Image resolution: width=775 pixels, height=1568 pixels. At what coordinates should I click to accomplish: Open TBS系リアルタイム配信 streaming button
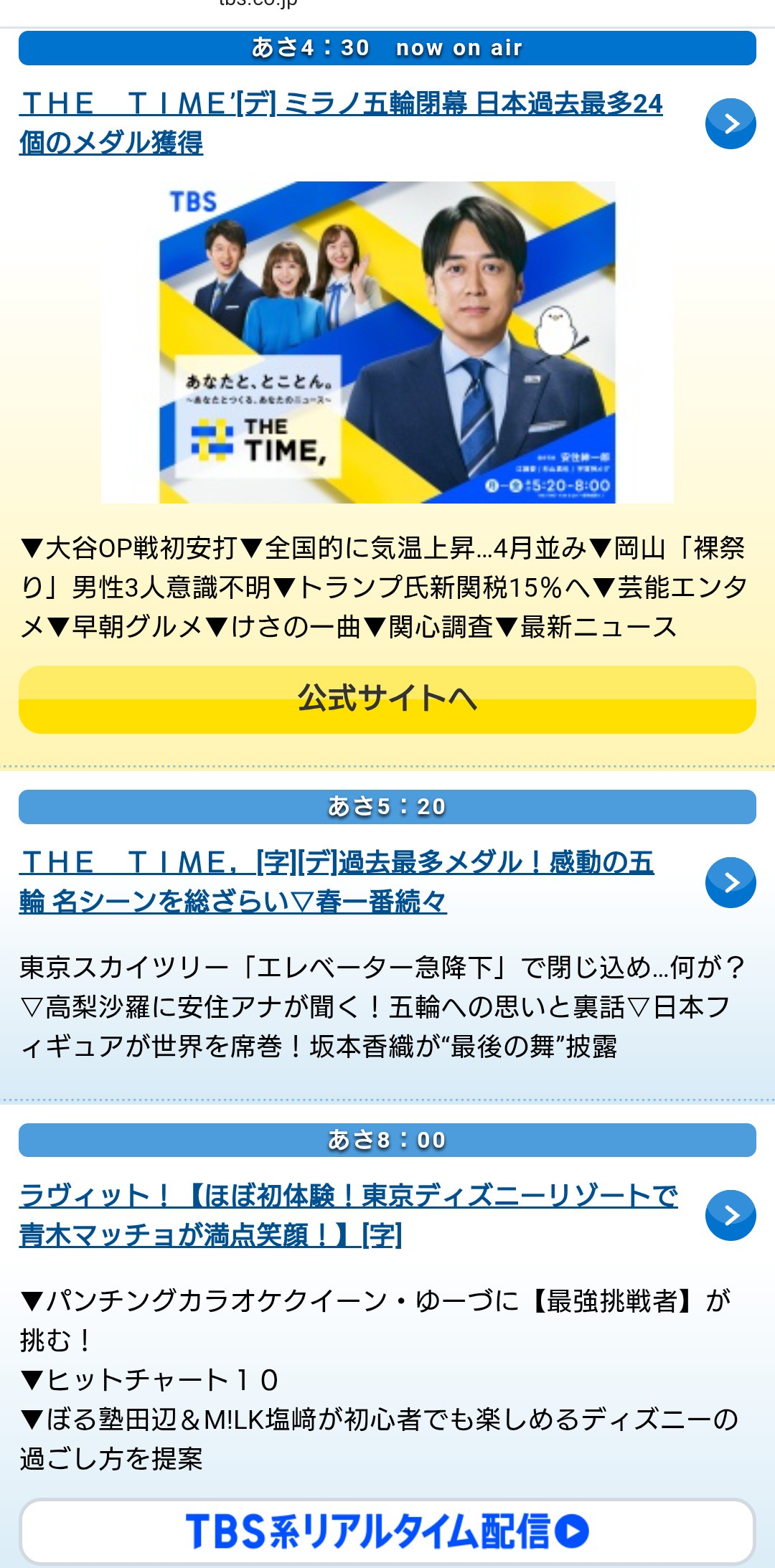point(387,1531)
